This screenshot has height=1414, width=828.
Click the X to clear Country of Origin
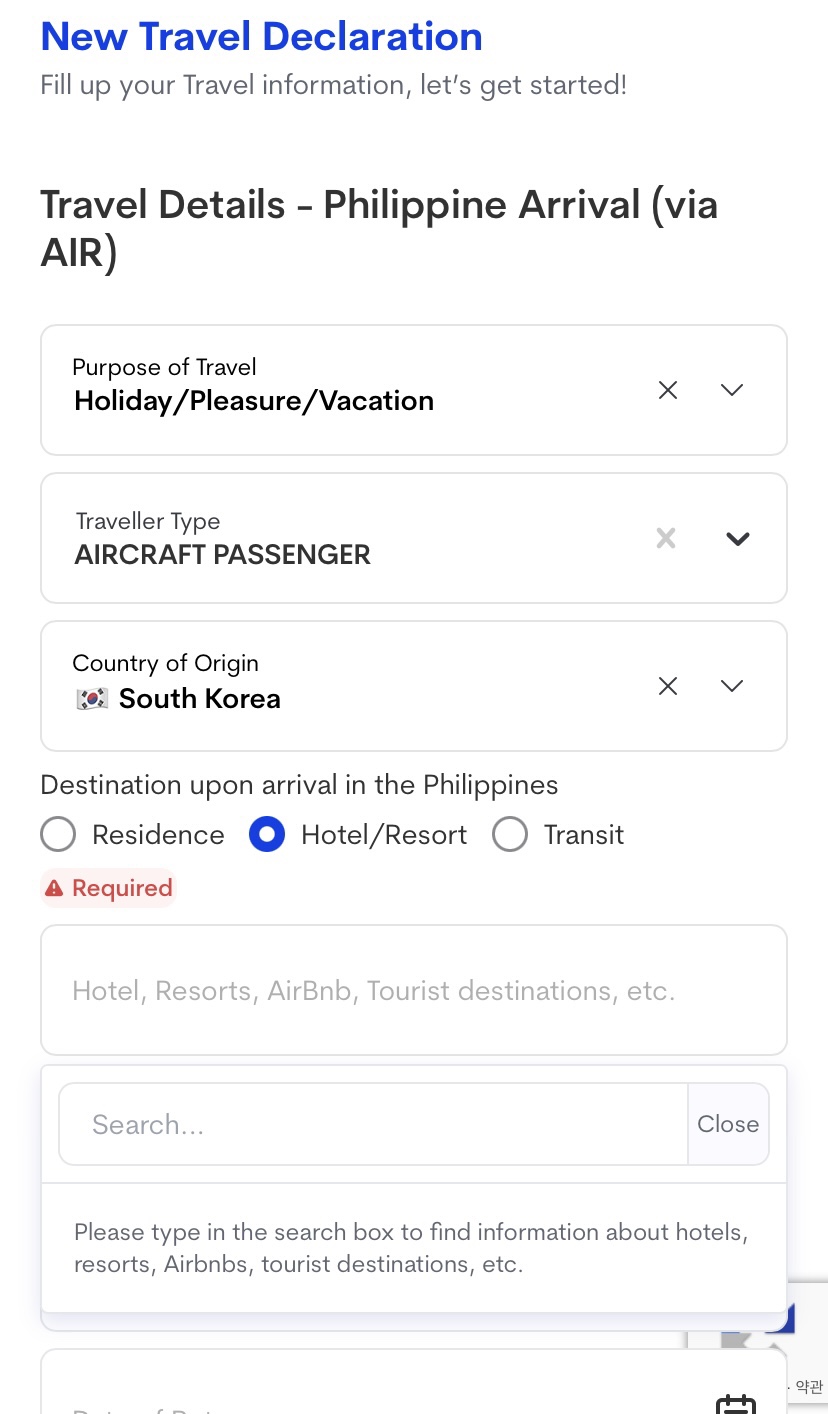tap(667, 686)
